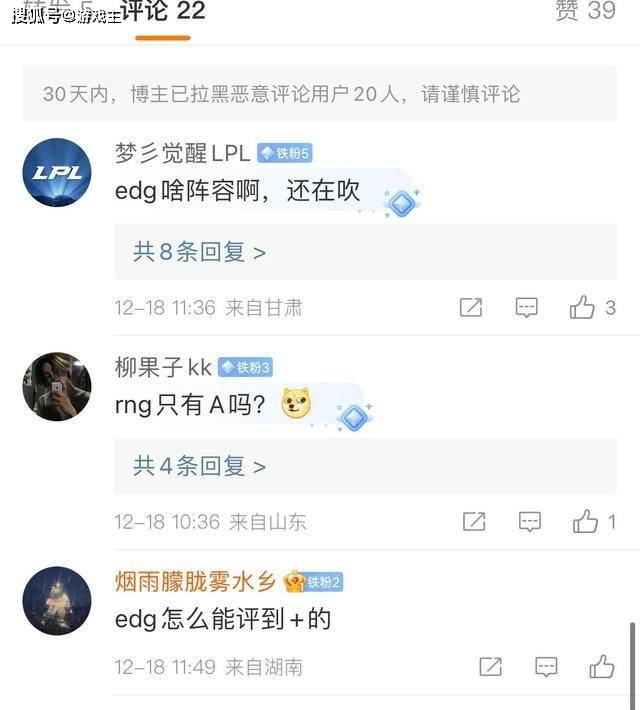Share 梦乡觉醒LPL's comment
Screen dimensions: 640x710
pos(471,308)
